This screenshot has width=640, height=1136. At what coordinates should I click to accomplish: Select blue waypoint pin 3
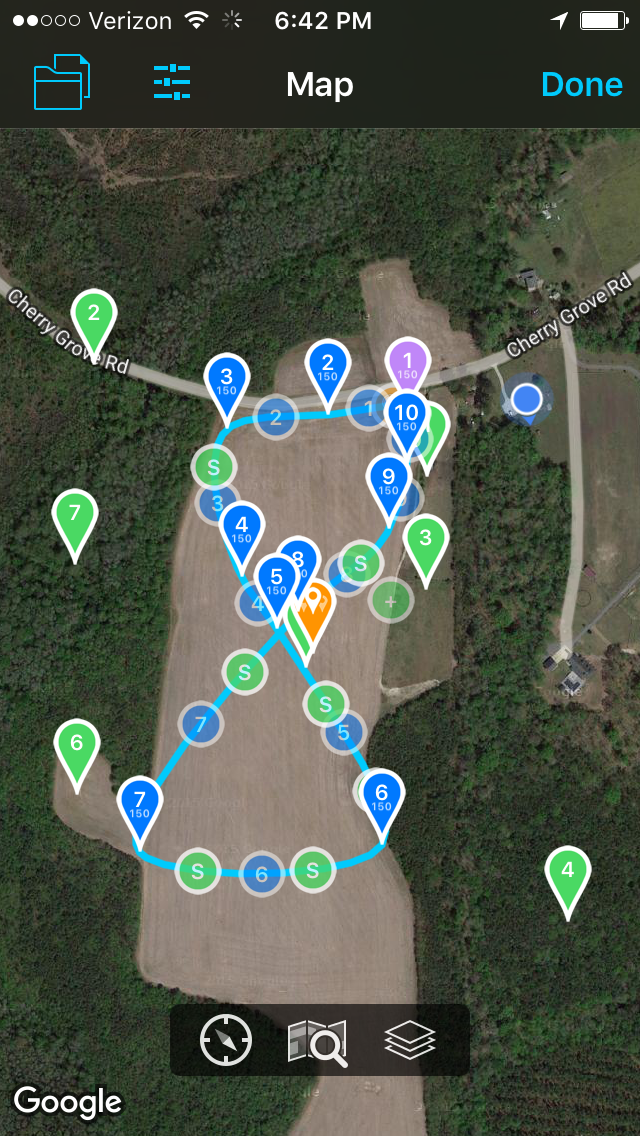(227, 386)
